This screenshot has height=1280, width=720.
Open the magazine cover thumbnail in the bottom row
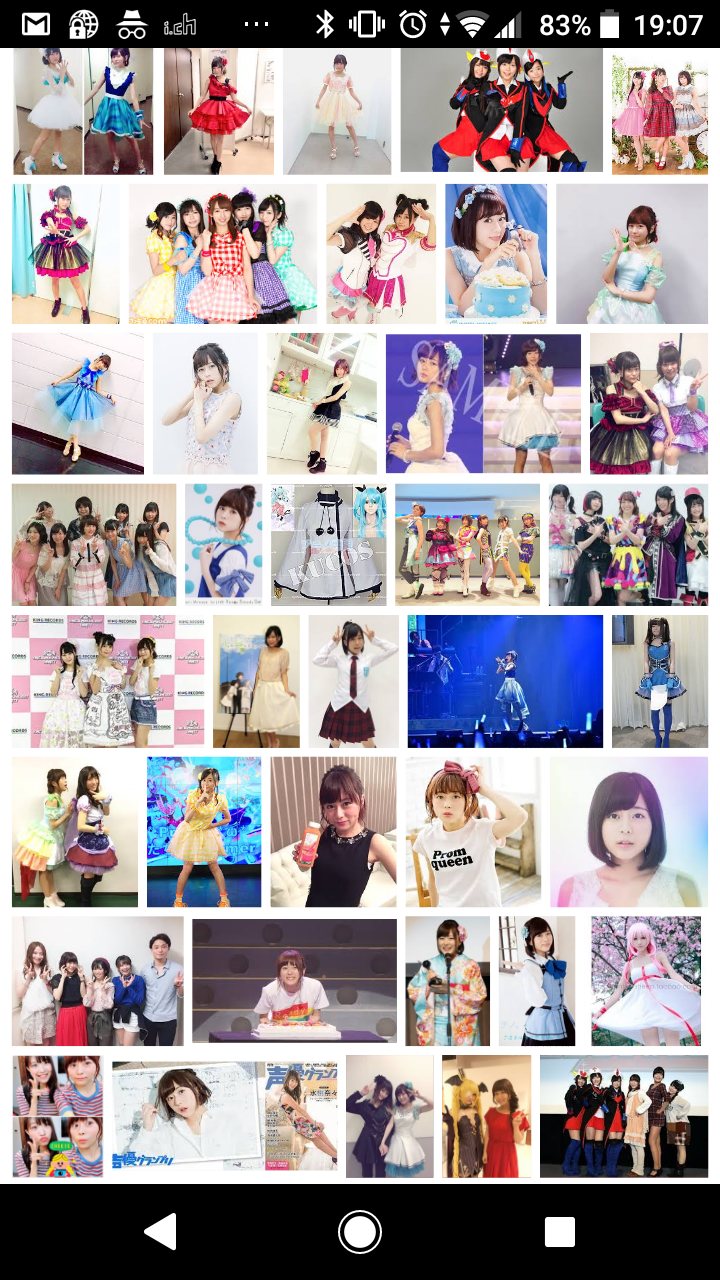[x=225, y=1116]
